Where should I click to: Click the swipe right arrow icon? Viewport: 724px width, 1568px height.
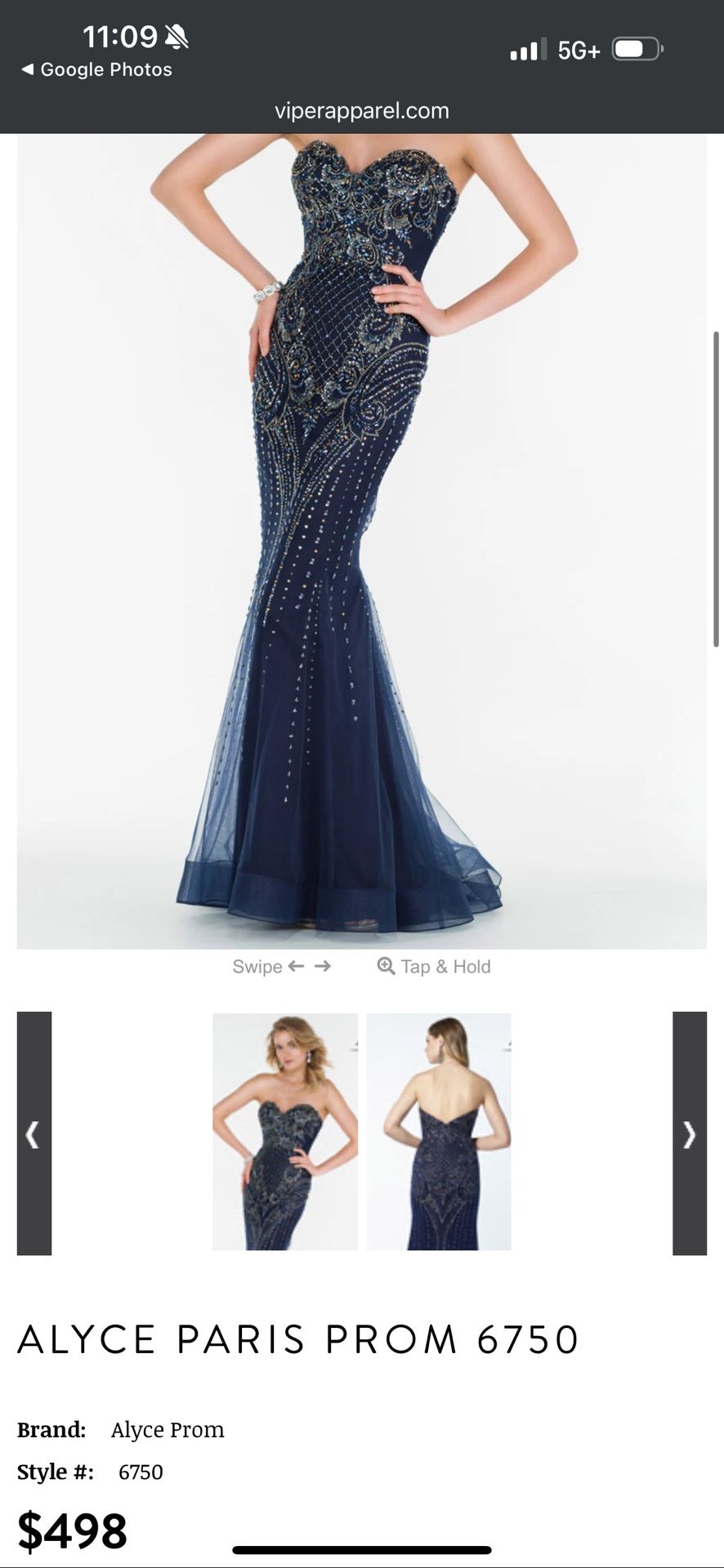coord(322,965)
